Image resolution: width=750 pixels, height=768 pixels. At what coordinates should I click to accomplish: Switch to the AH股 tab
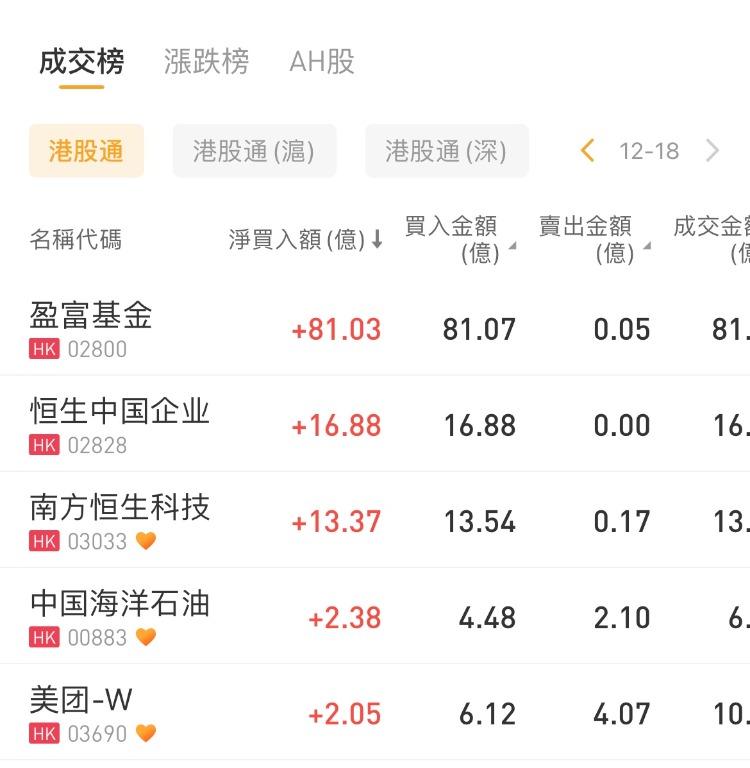point(321,62)
